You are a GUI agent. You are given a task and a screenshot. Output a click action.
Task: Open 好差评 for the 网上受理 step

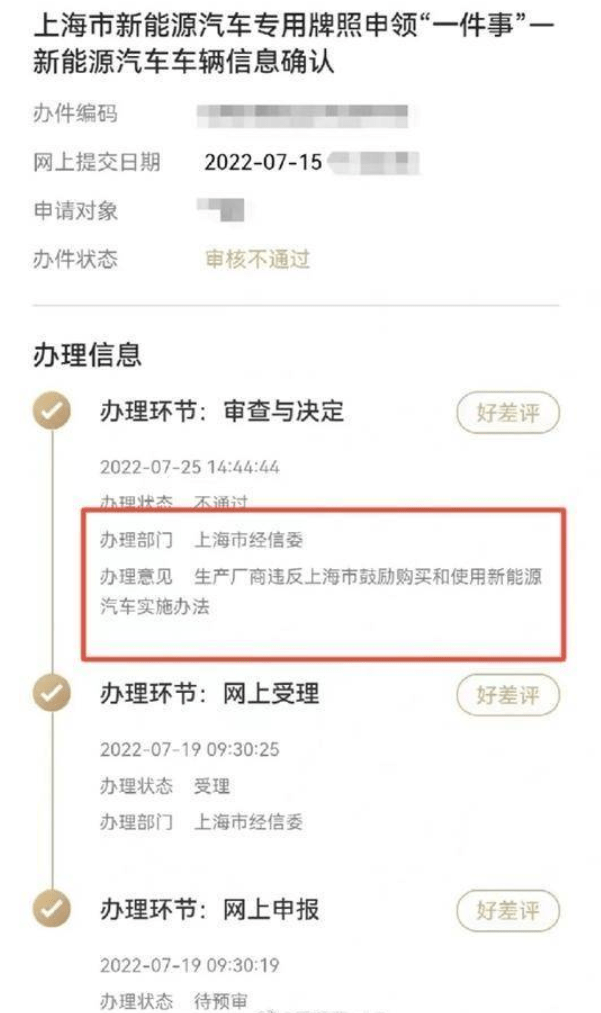point(507,694)
